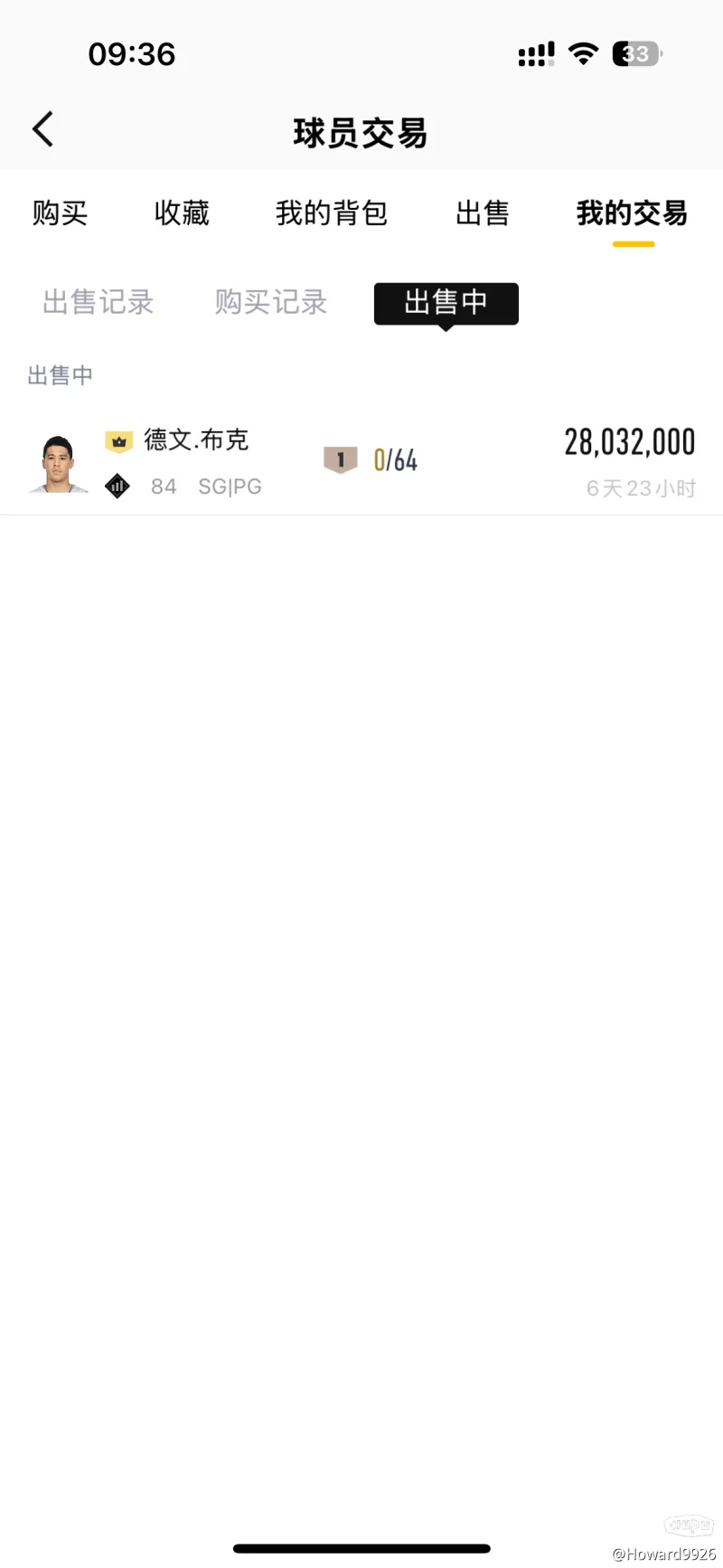This screenshot has width=723, height=1568.
Task: Go back from 球员交易 page
Action: (x=42, y=129)
